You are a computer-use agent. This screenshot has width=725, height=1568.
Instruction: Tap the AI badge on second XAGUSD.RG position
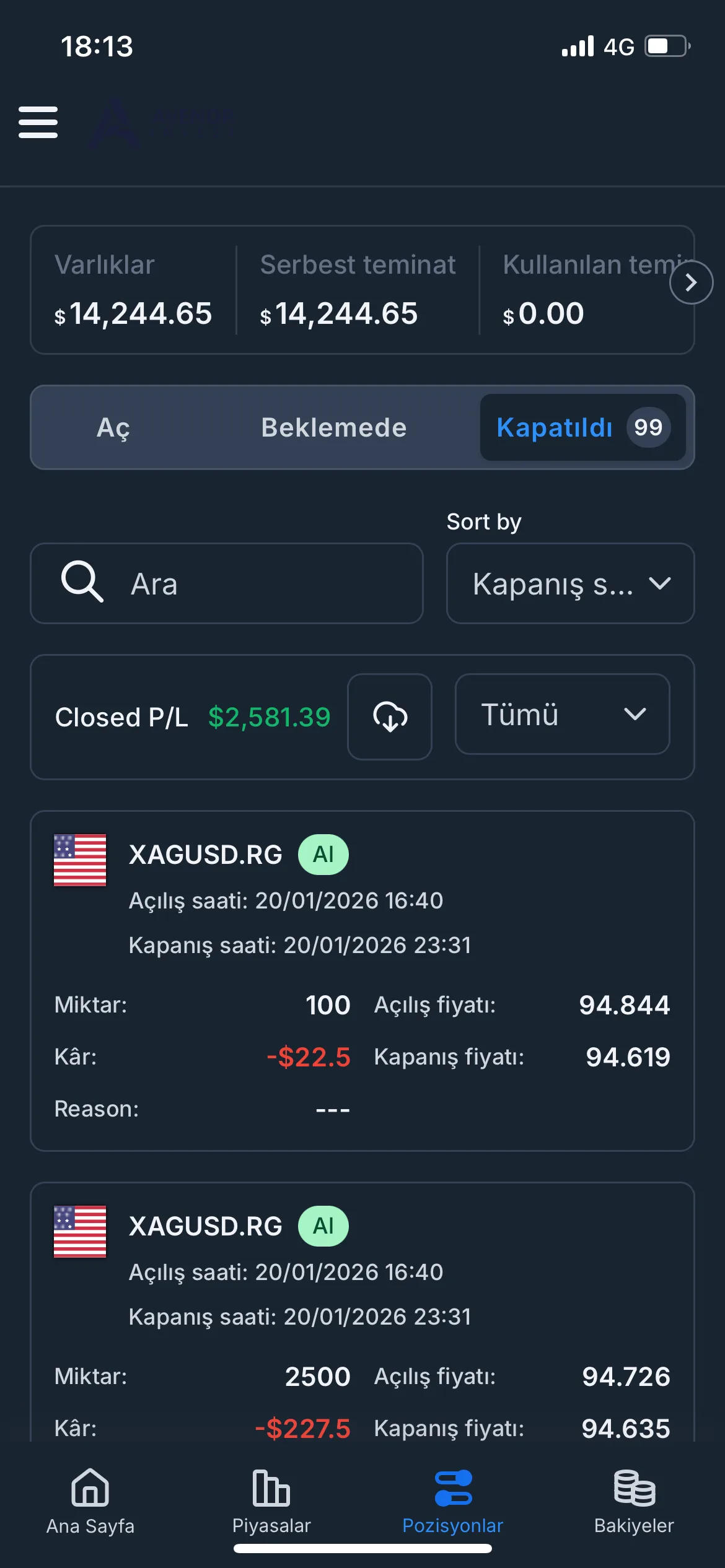point(323,1226)
